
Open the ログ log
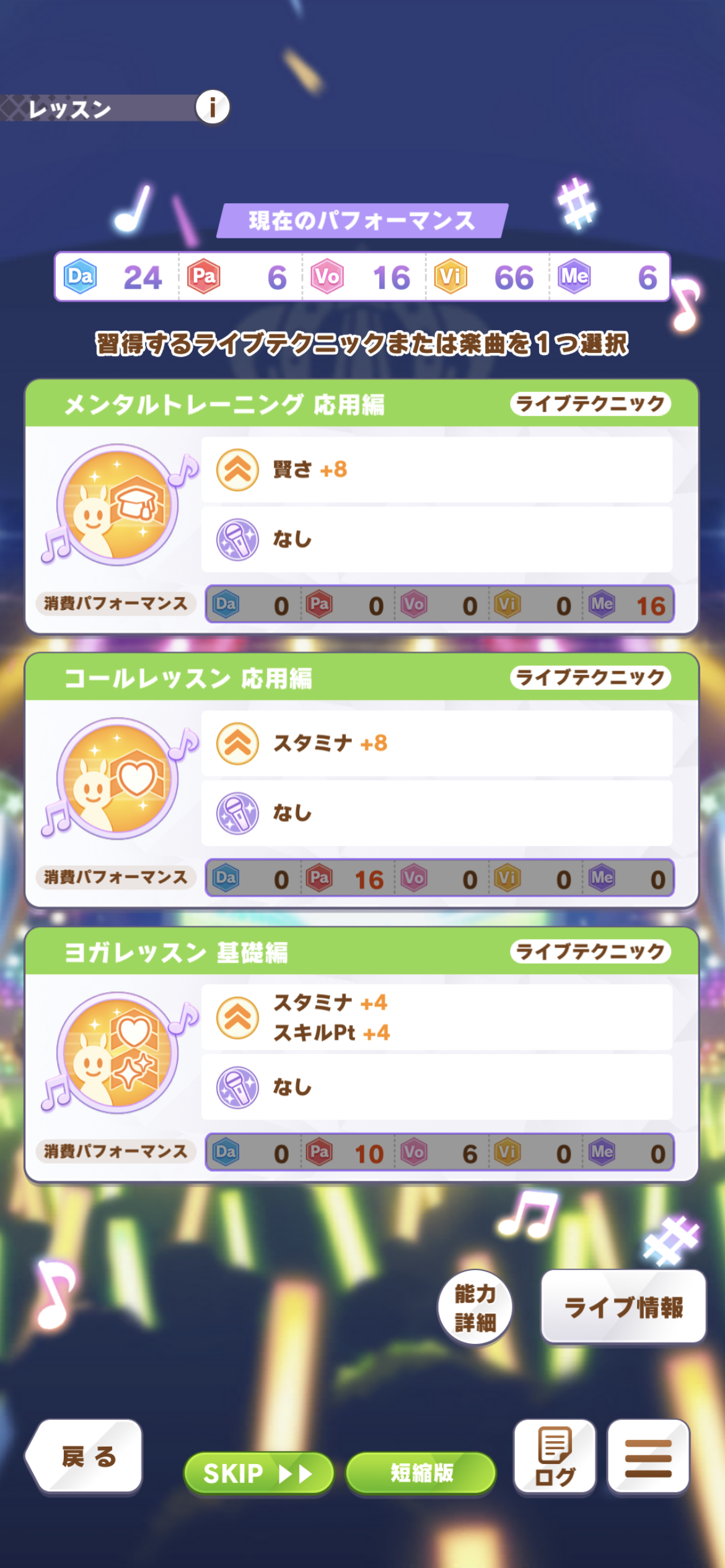click(x=555, y=1456)
